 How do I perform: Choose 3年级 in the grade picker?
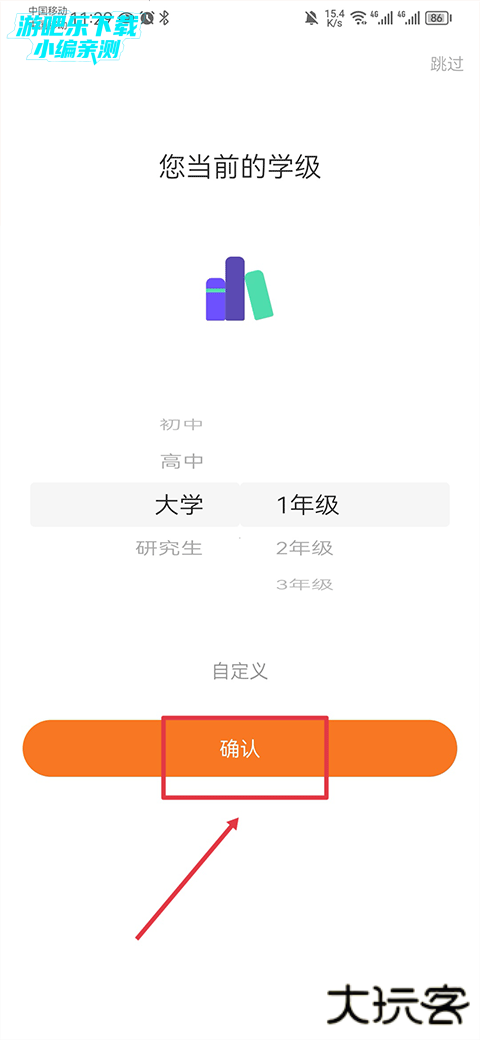(x=304, y=584)
